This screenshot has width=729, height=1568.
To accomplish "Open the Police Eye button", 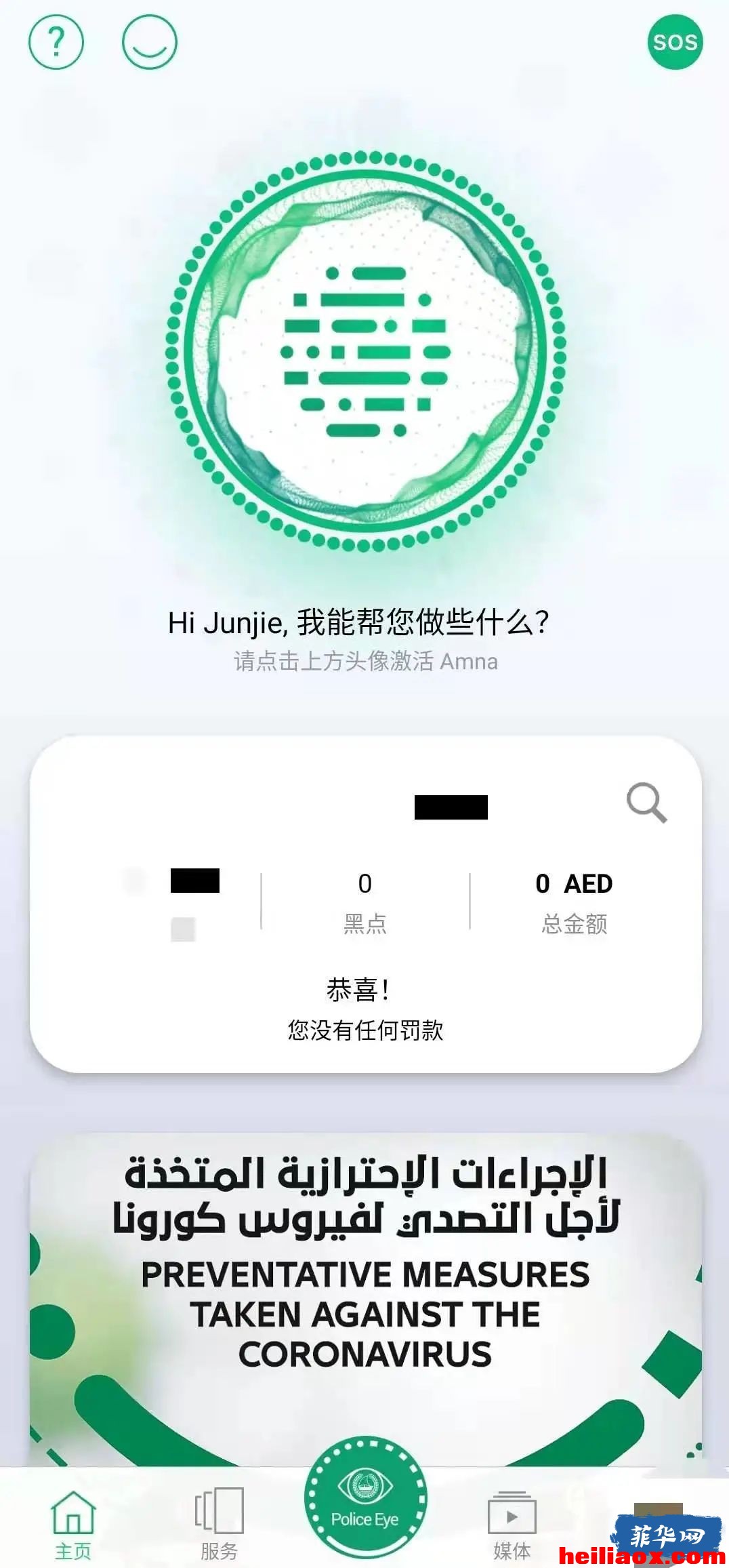I will coord(365,1497).
